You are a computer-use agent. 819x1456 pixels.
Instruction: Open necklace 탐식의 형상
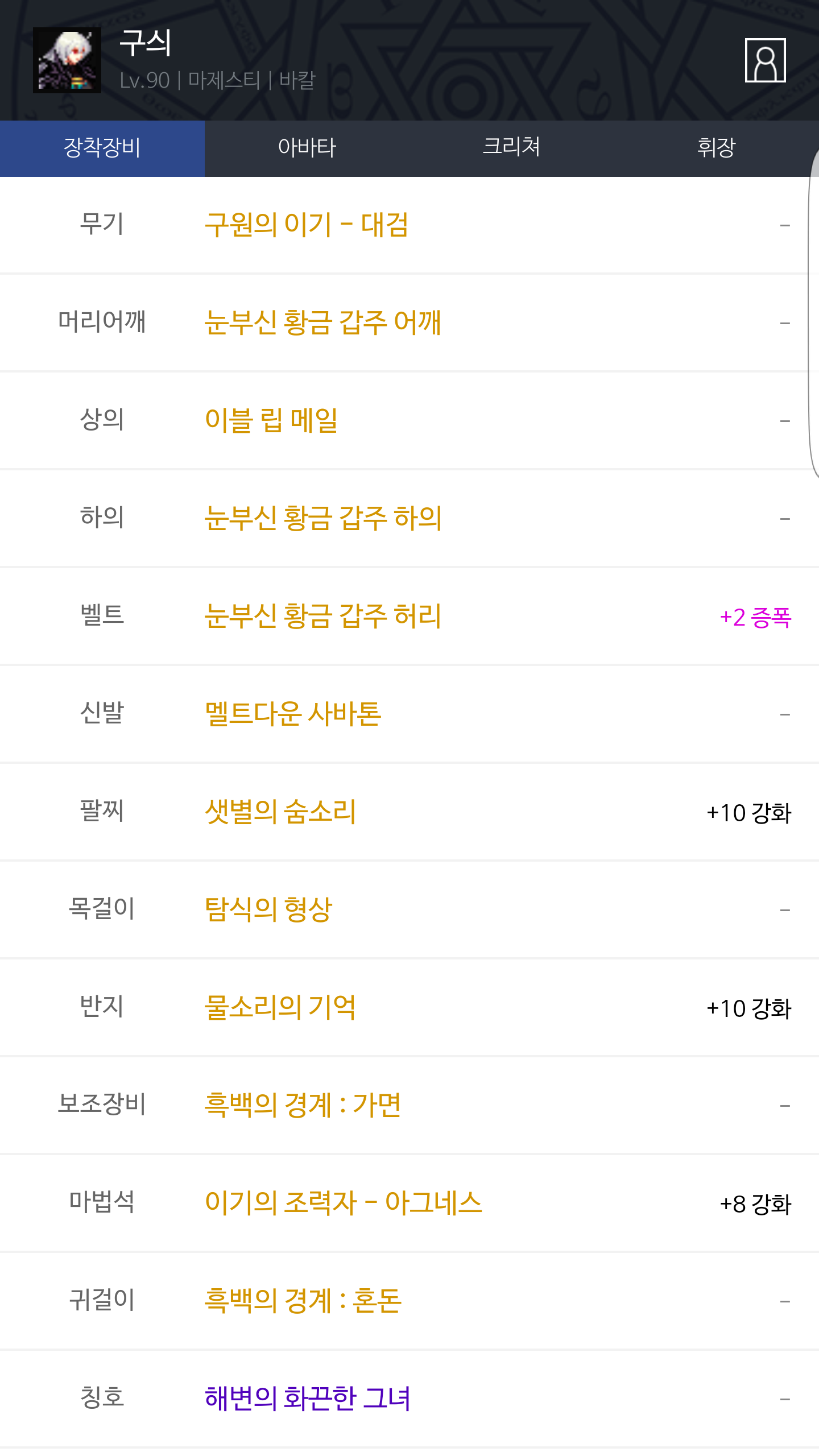pyautogui.click(x=268, y=909)
